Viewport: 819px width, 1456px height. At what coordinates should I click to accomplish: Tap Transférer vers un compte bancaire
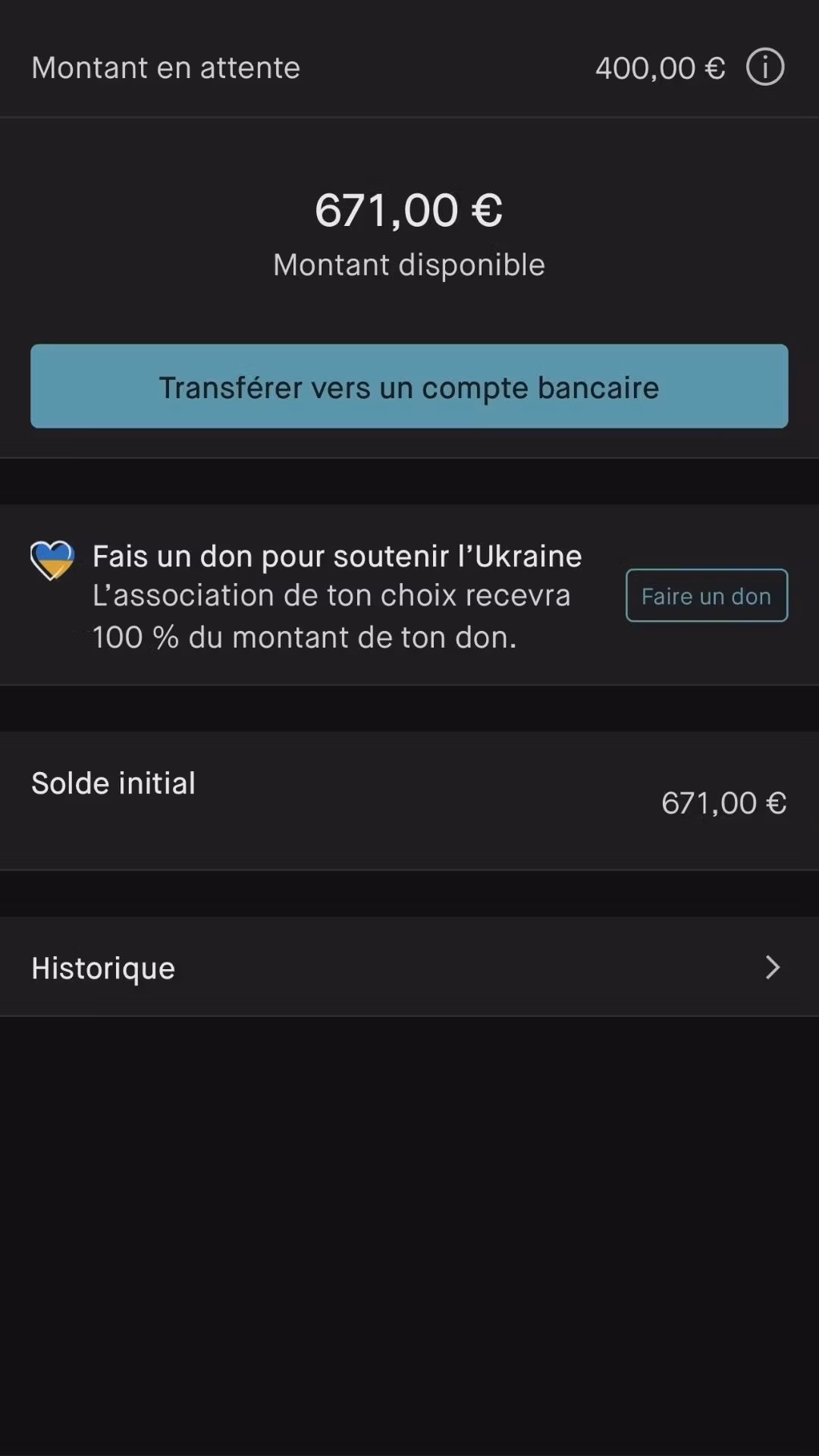point(409,387)
